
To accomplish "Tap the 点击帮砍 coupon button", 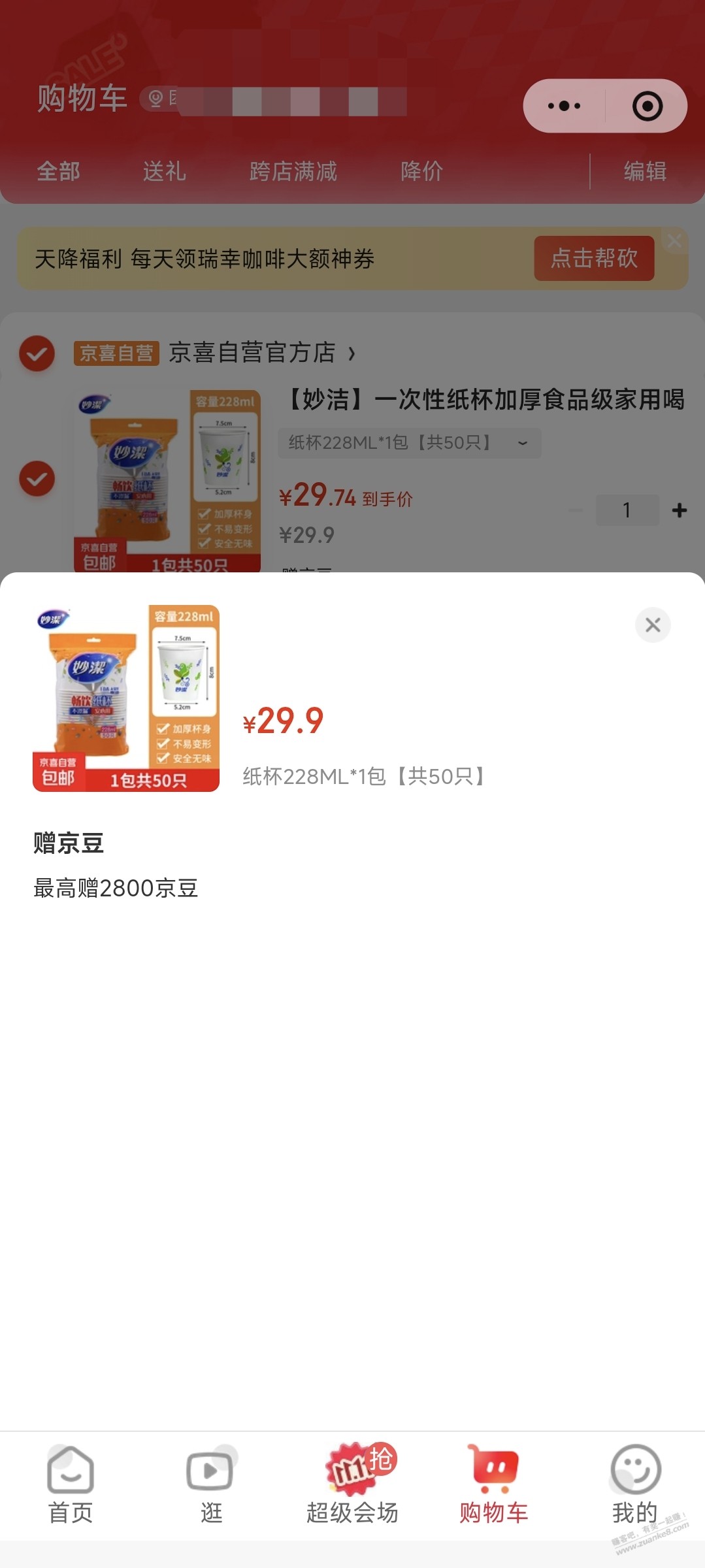I will pos(593,259).
